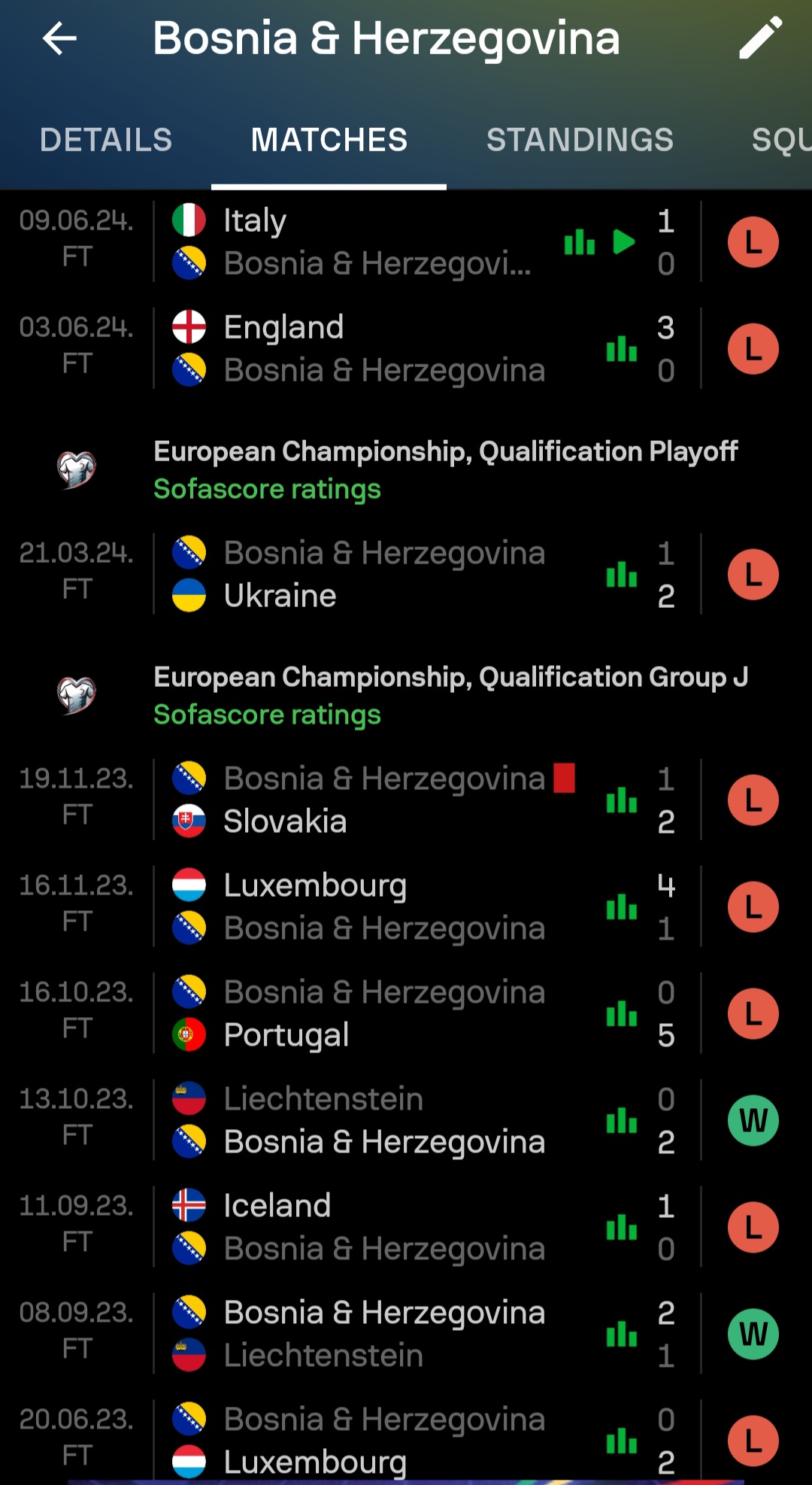Switch to the partially visible Squad tab
This screenshot has width=812, height=1485.
coord(781,140)
